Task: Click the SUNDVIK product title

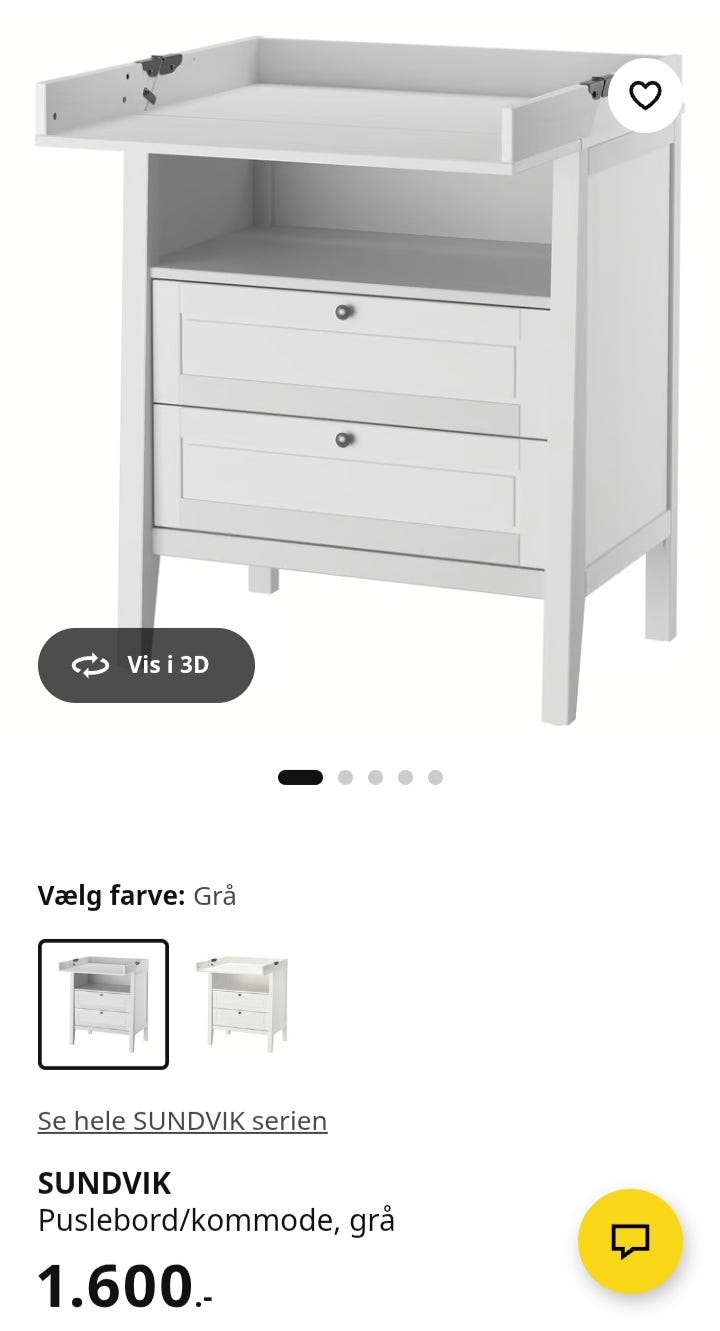Action: [104, 1183]
